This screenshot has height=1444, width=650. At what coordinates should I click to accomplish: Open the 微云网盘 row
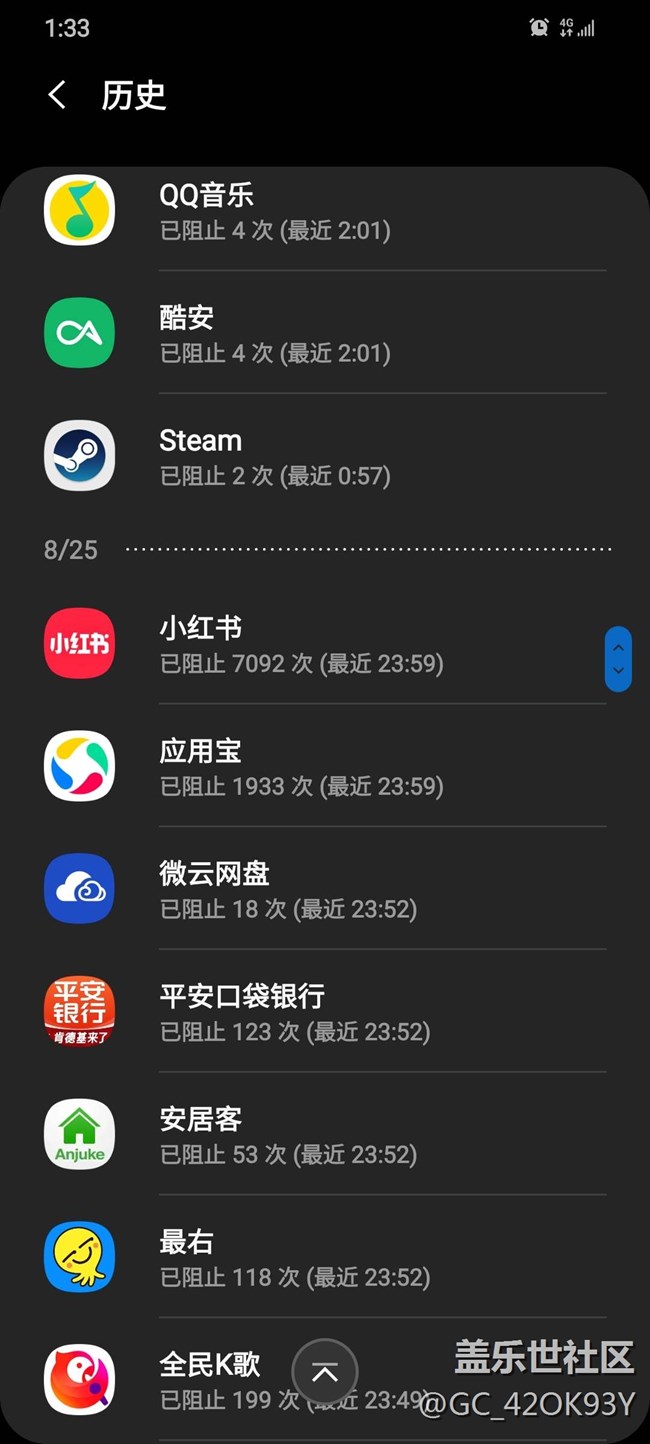pos(325,889)
